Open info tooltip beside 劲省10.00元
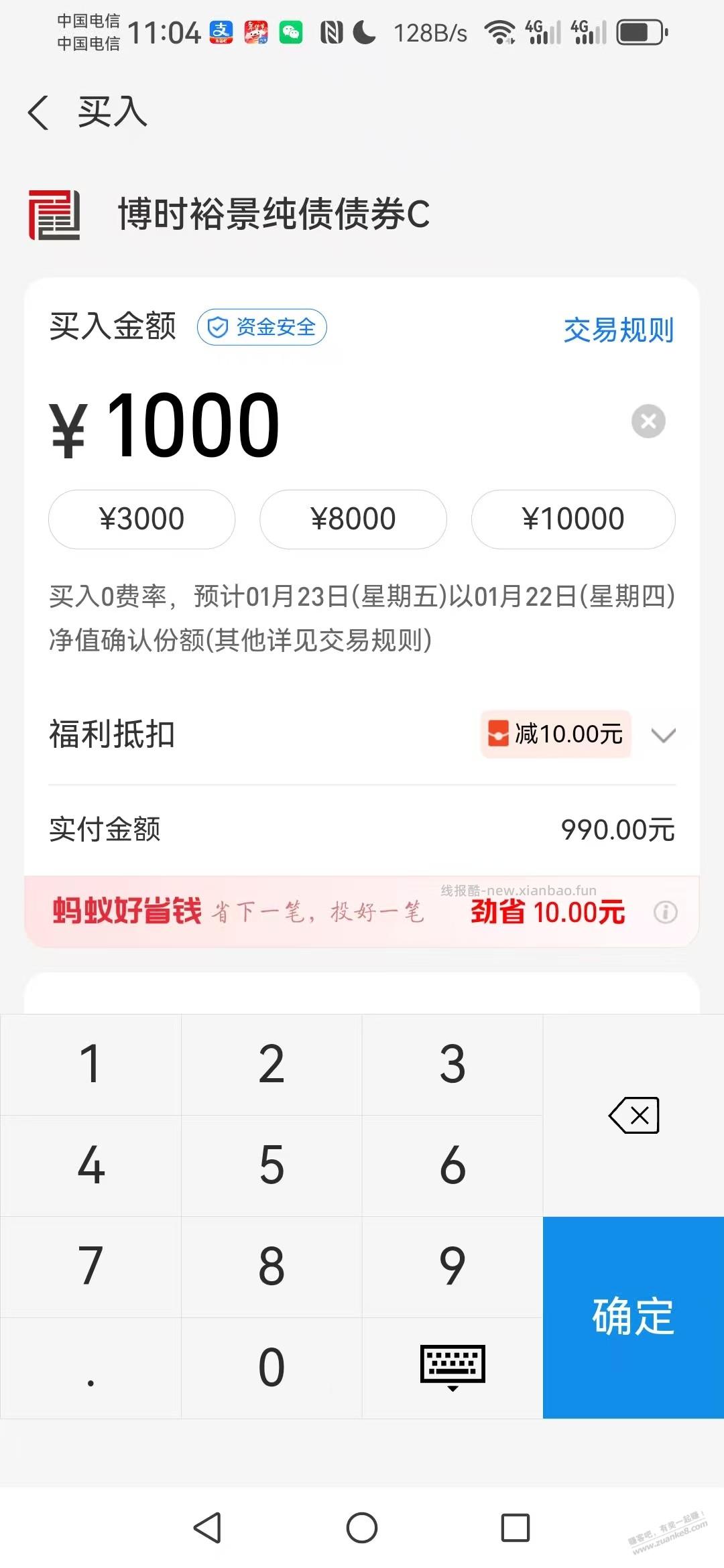 666,912
